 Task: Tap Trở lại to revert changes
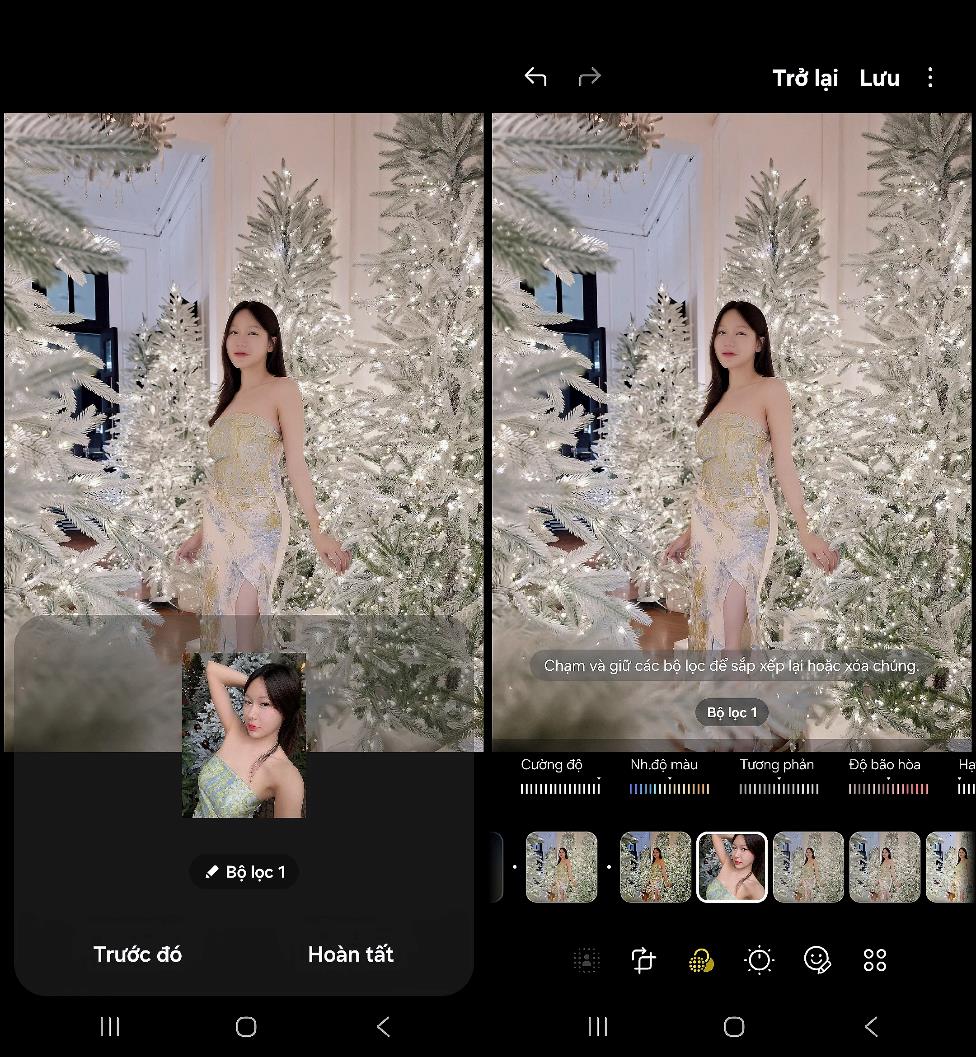804,78
